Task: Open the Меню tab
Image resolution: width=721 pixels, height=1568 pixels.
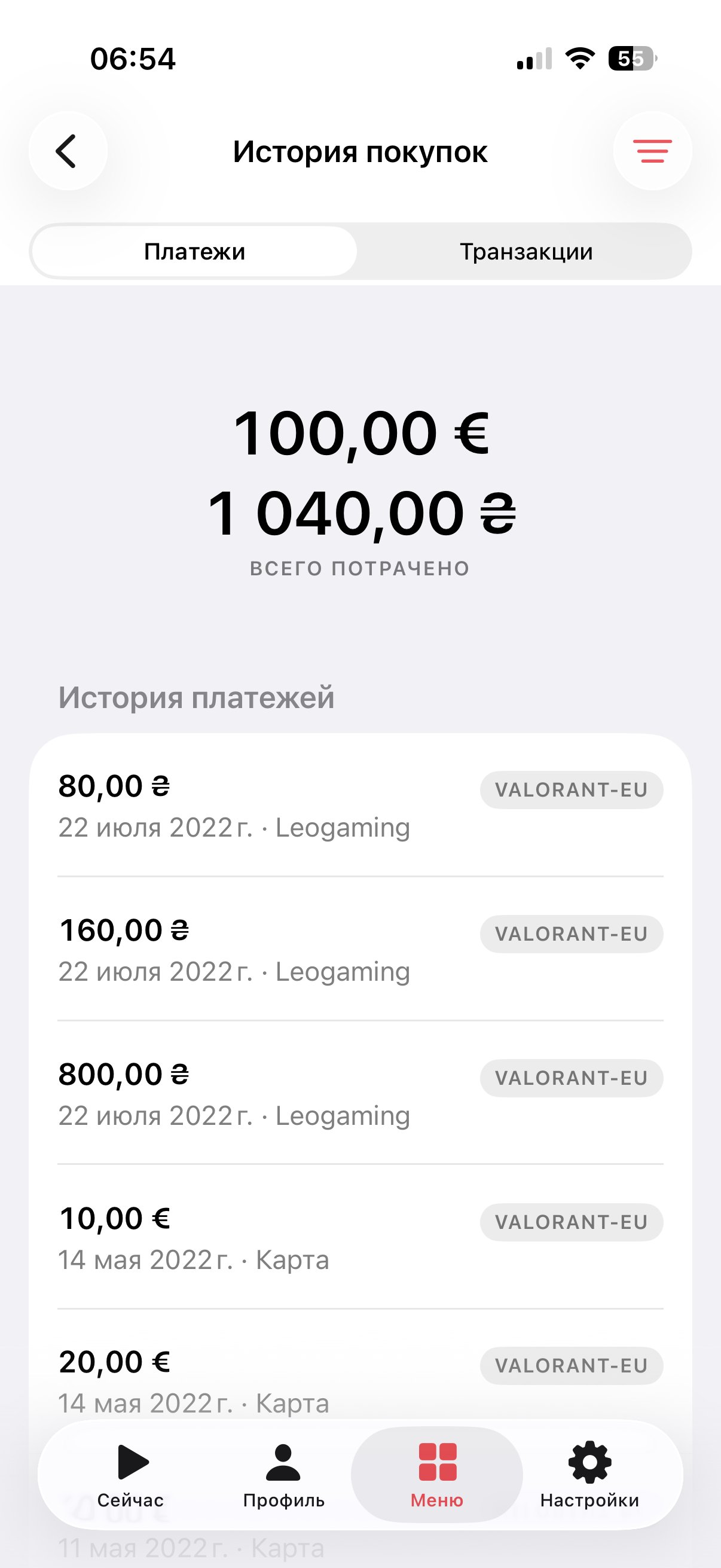Action: 437,1475
